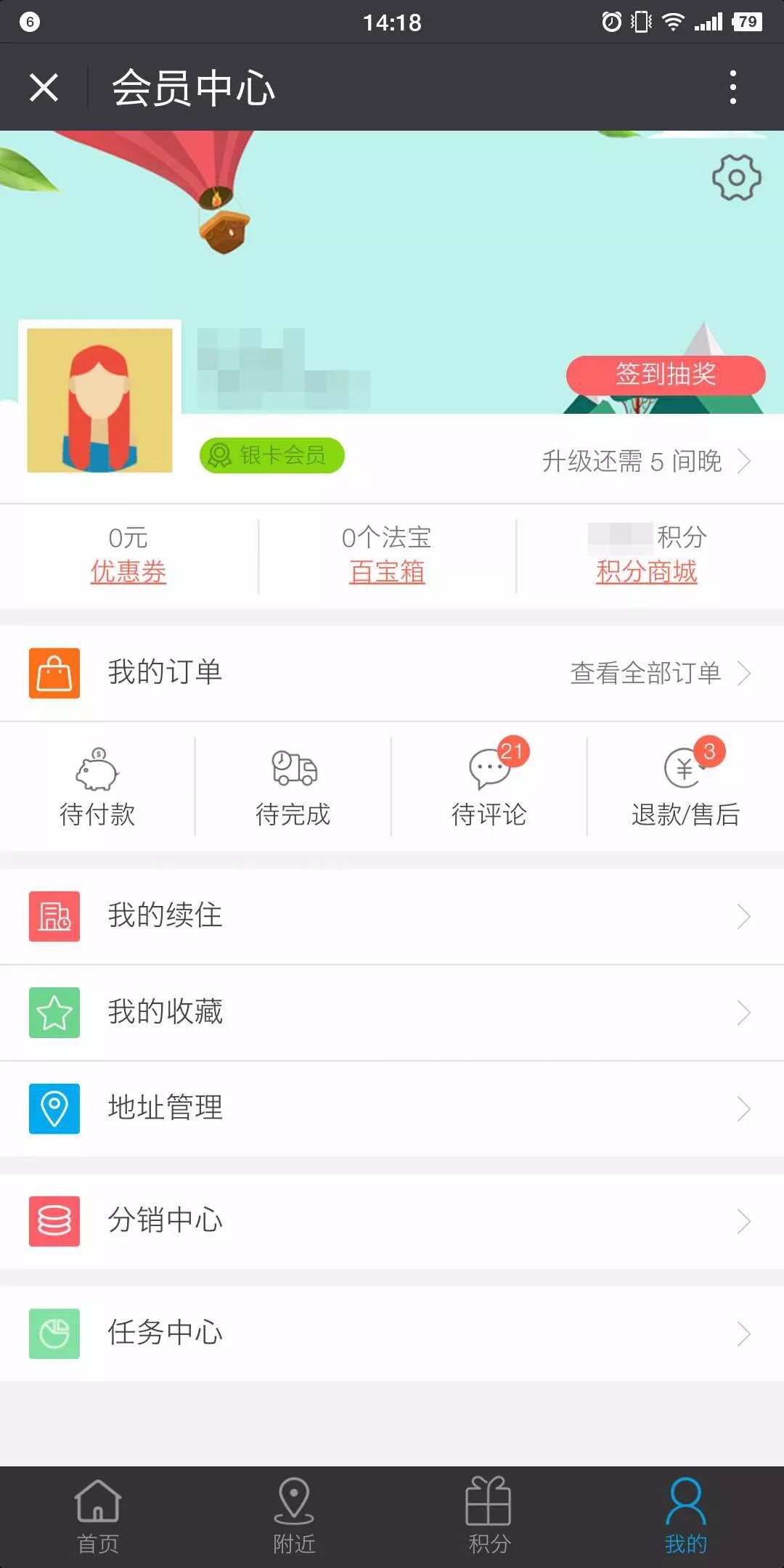
Task: Open the settings gear icon
Action: [x=736, y=177]
